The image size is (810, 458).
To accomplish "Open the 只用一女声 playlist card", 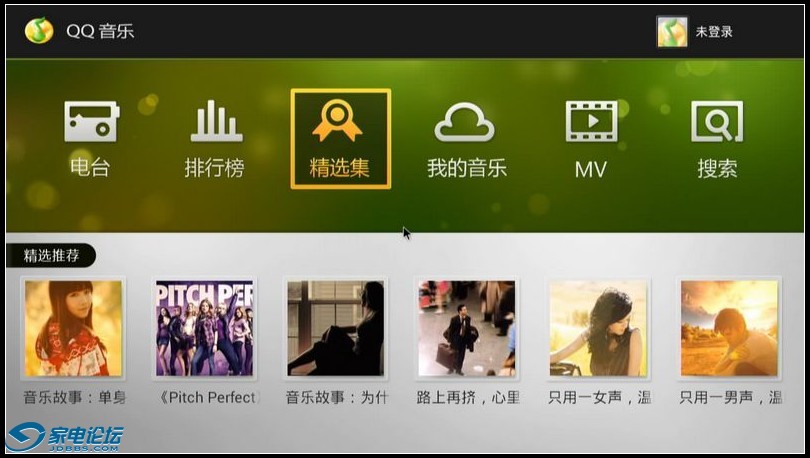I will pyautogui.click(x=598, y=328).
